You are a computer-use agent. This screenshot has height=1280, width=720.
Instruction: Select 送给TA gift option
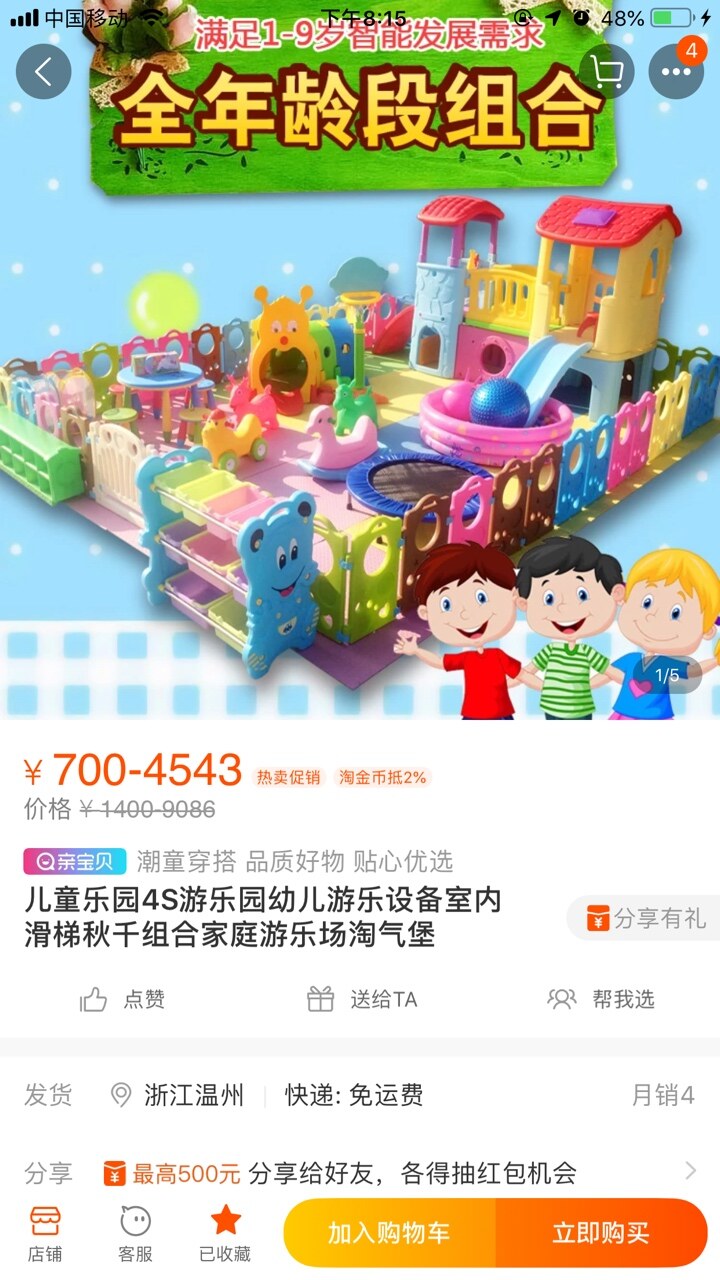(x=362, y=999)
